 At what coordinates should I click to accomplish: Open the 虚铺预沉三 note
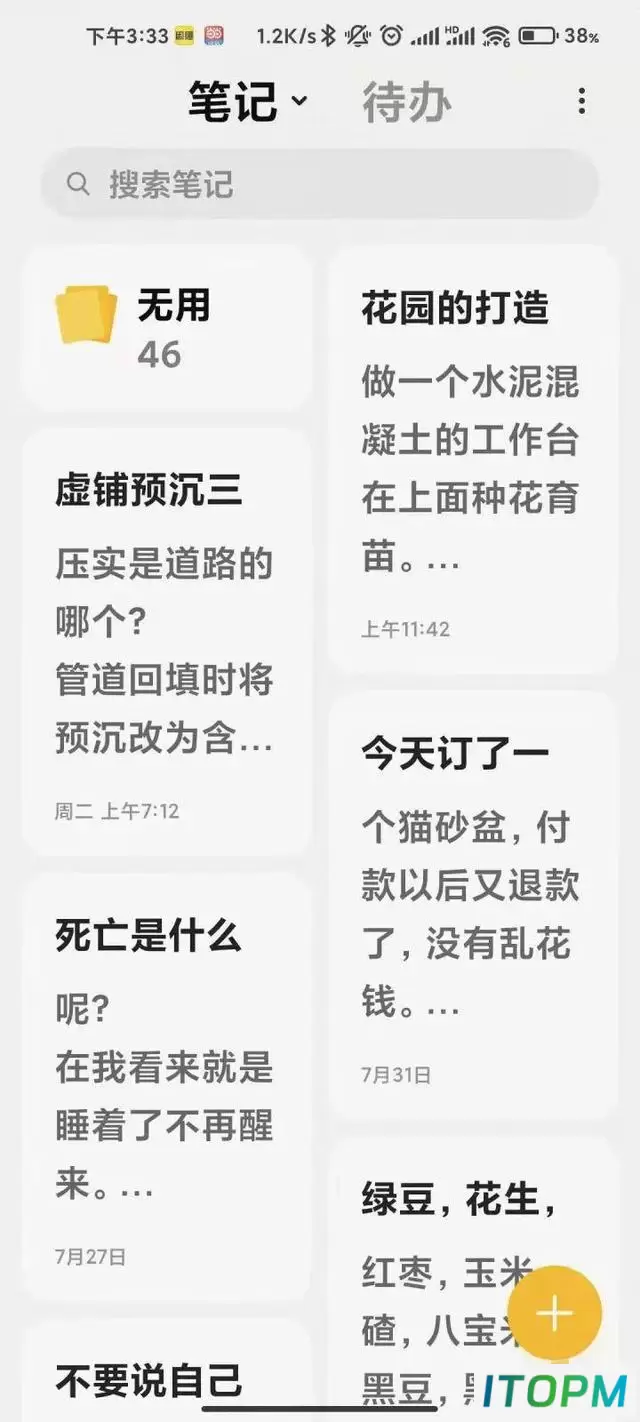(x=165, y=642)
